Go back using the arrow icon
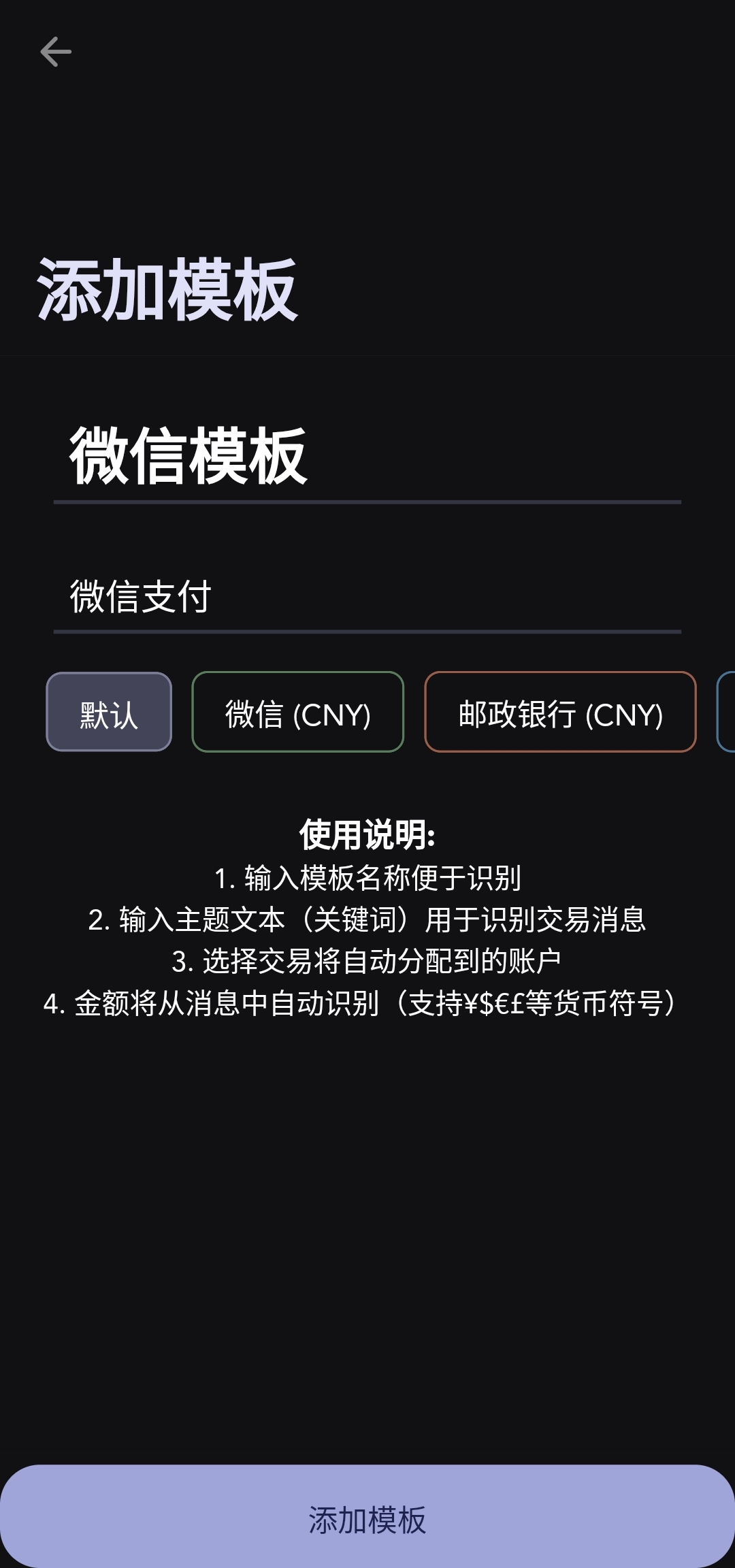This screenshot has width=735, height=1568. coord(56,52)
